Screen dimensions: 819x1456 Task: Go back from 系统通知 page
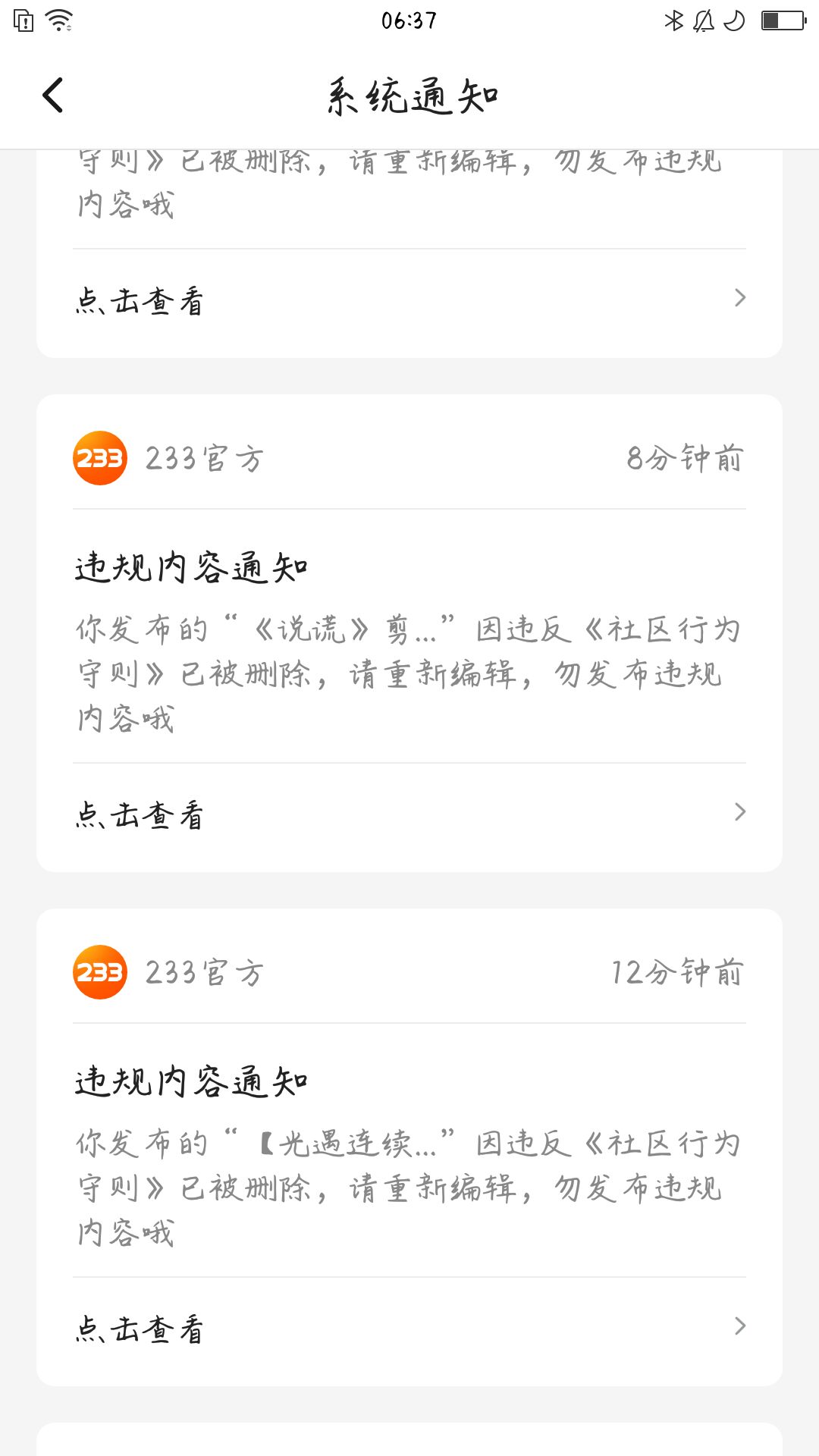click(53, 96)
